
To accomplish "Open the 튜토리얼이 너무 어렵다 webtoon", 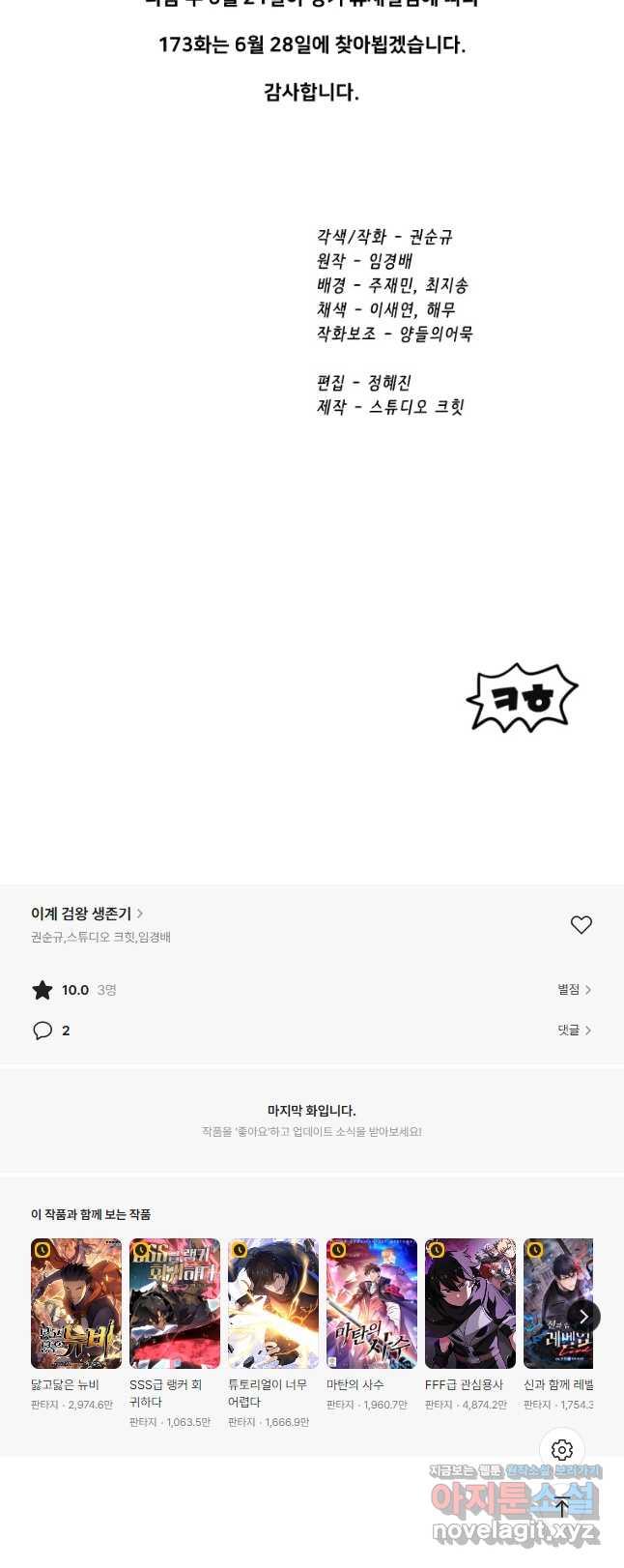I will point(273,1303).
